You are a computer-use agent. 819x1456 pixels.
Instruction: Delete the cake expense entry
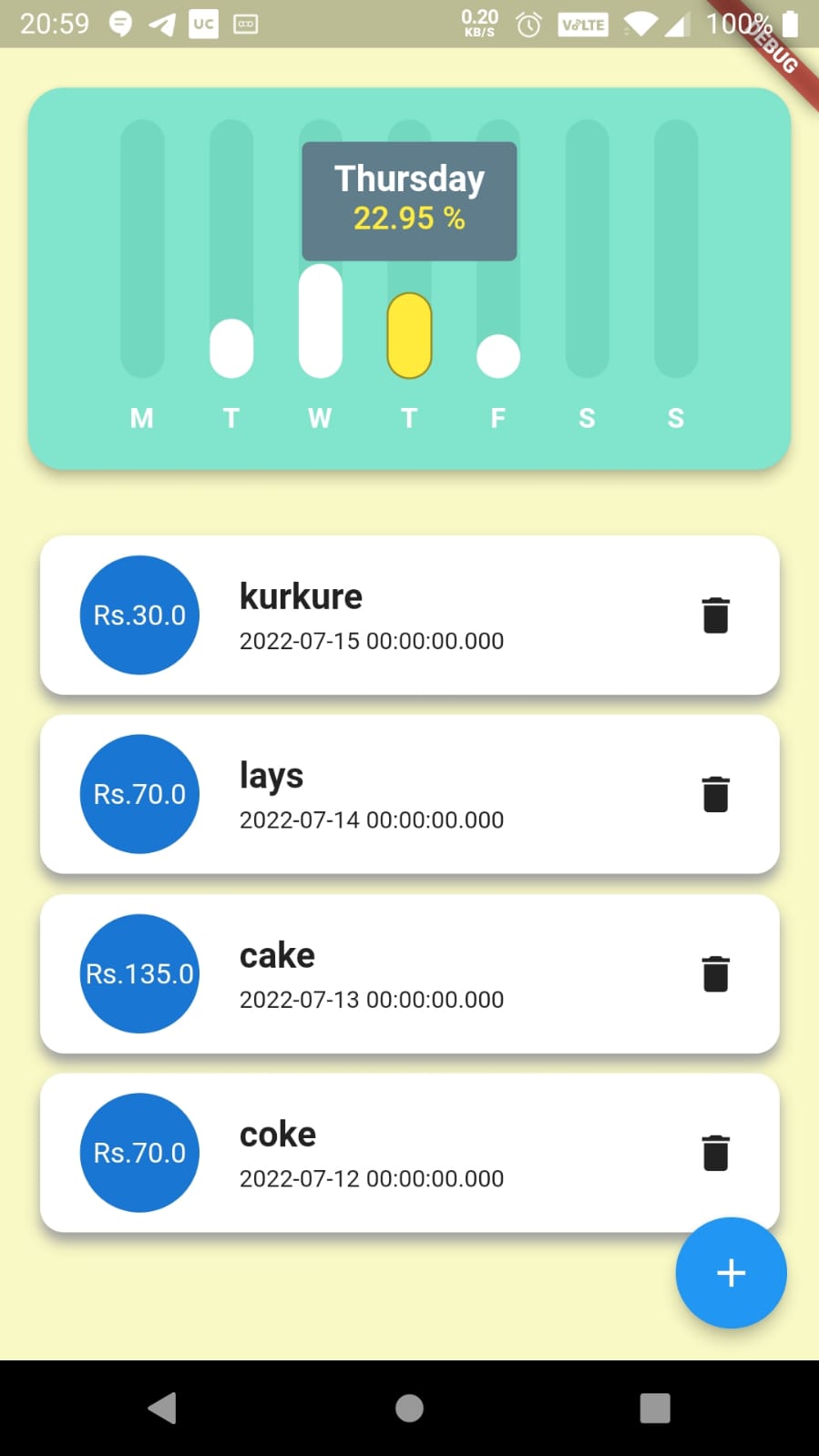click(x=716, y=973)
